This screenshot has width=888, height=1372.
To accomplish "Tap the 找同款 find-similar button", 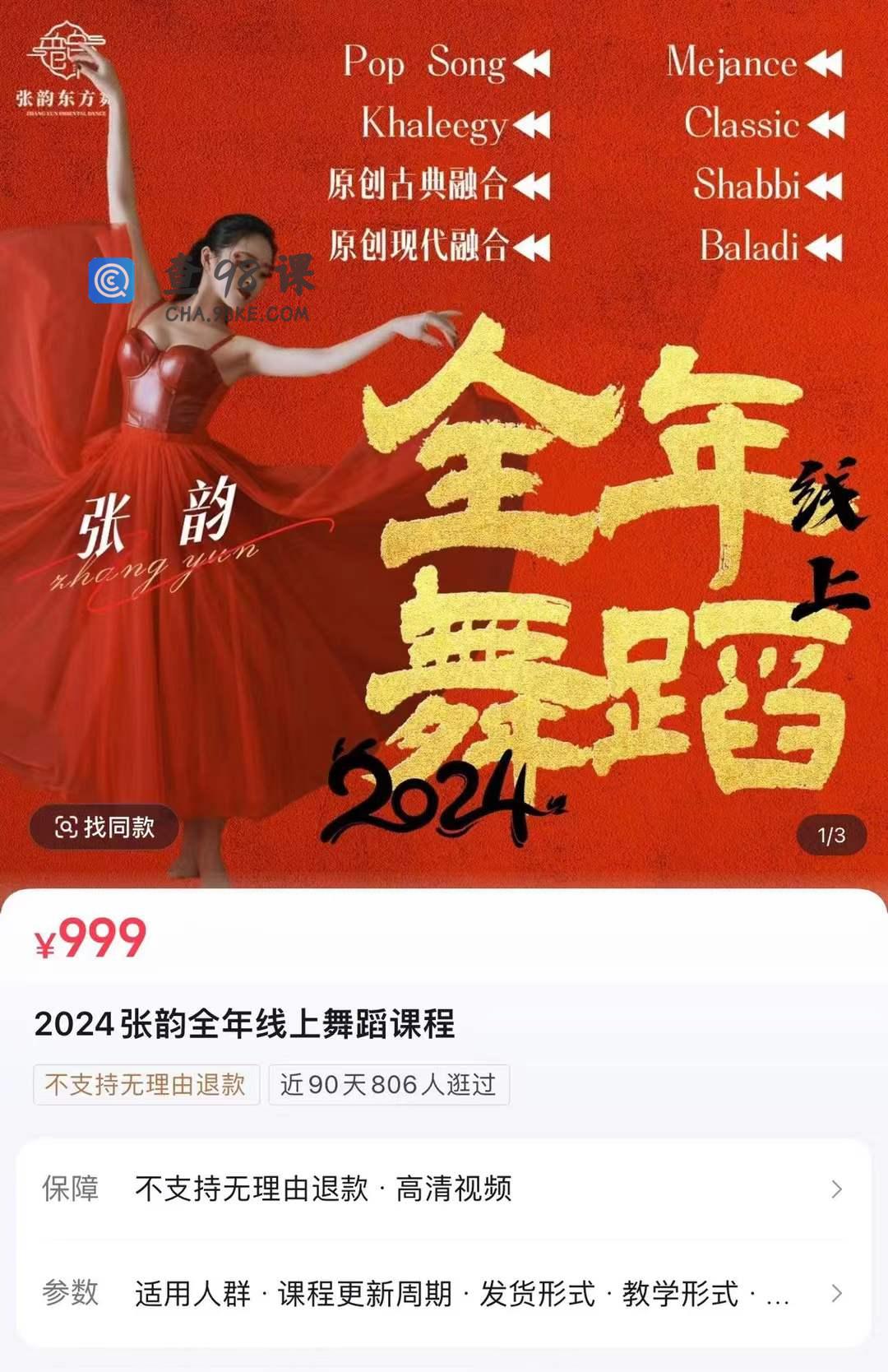I will coord(104,827).
